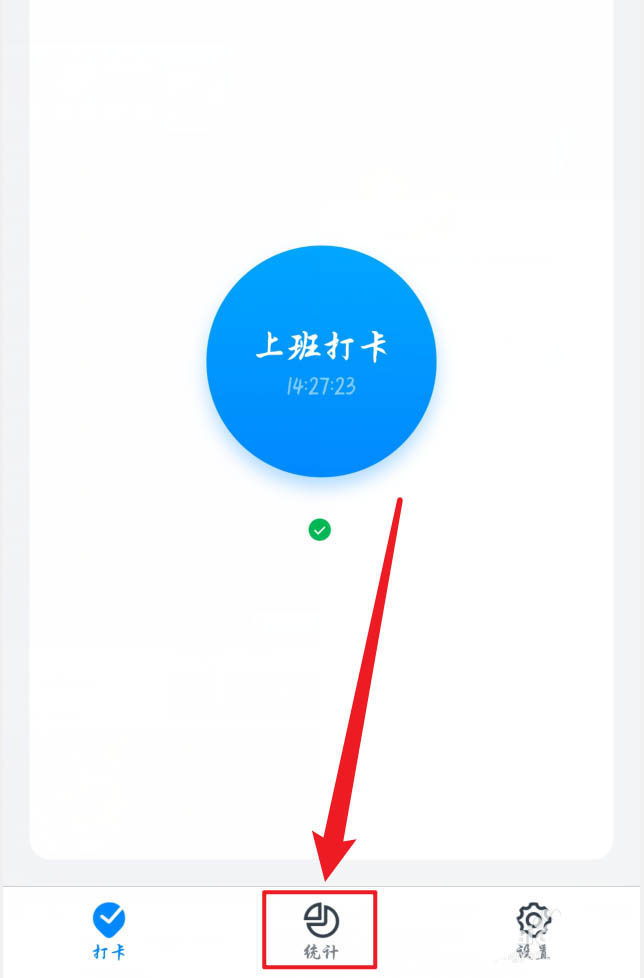Tap the 上班打卡 clock-in button
The height and width of the screenshot is (978, 644).
(321, 360)
